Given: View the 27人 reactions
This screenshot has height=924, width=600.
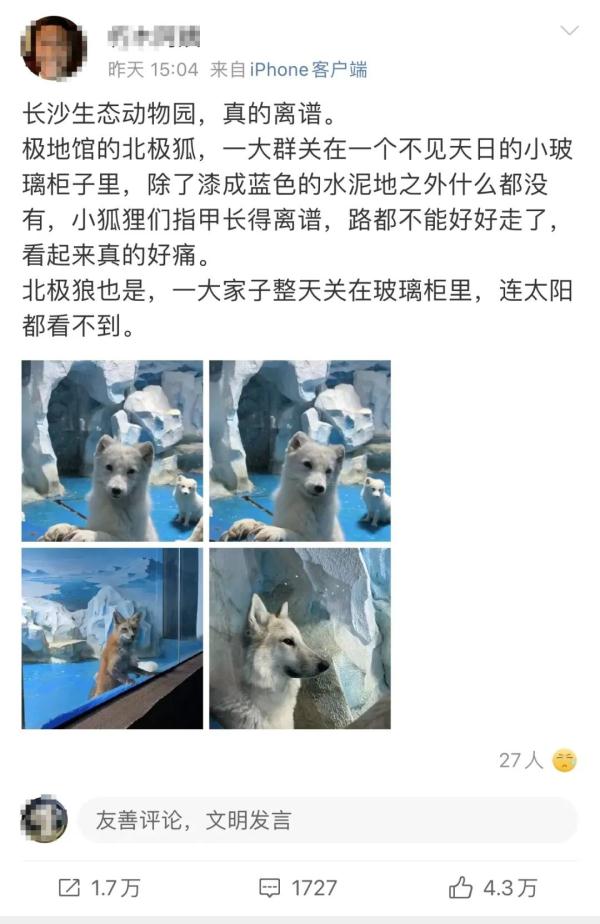Looking at the screenshot, I should pos(537,761).
